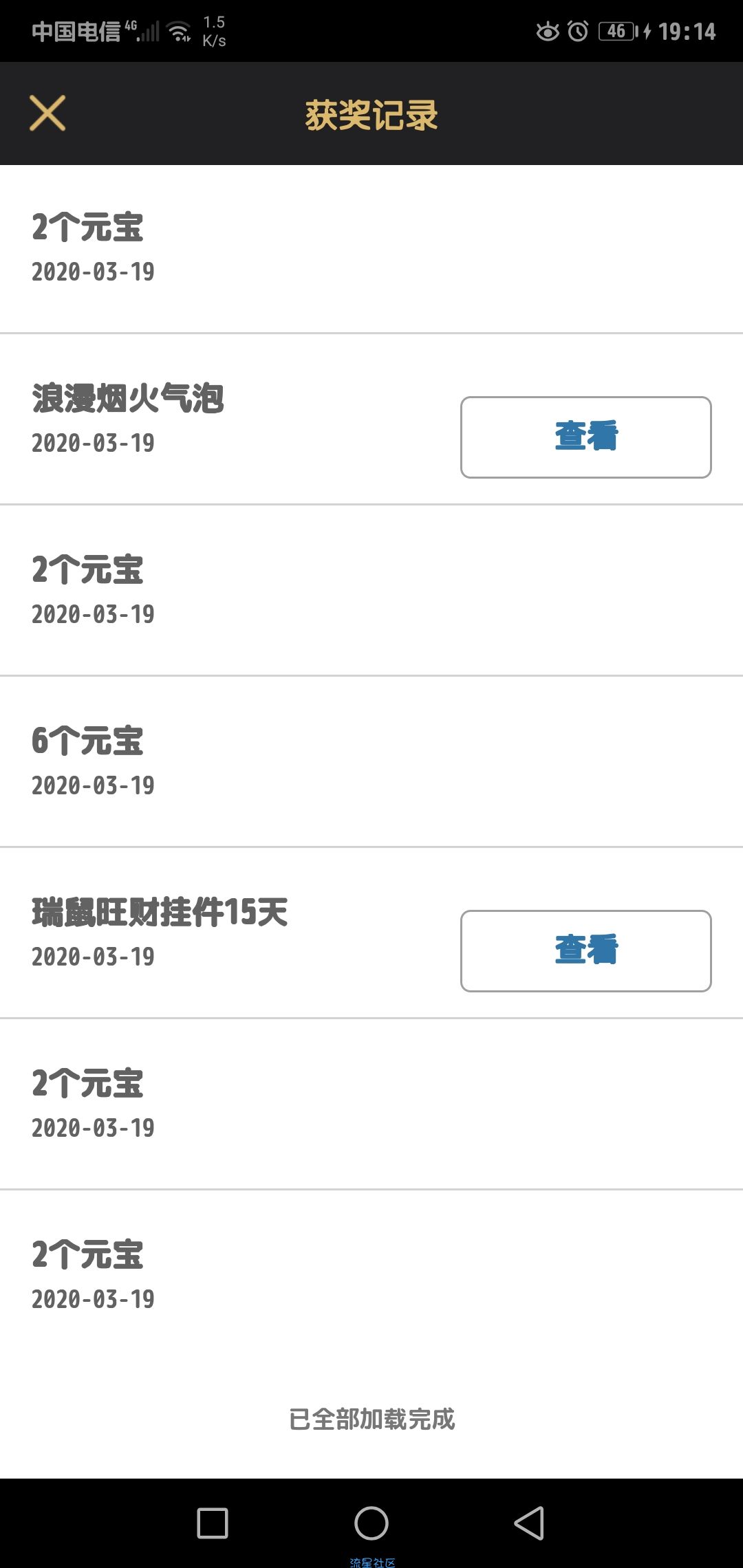Open recent apps overview
Image resolution: width=743 pixels, height=1568 pixels.
[x=213, y=1523]
